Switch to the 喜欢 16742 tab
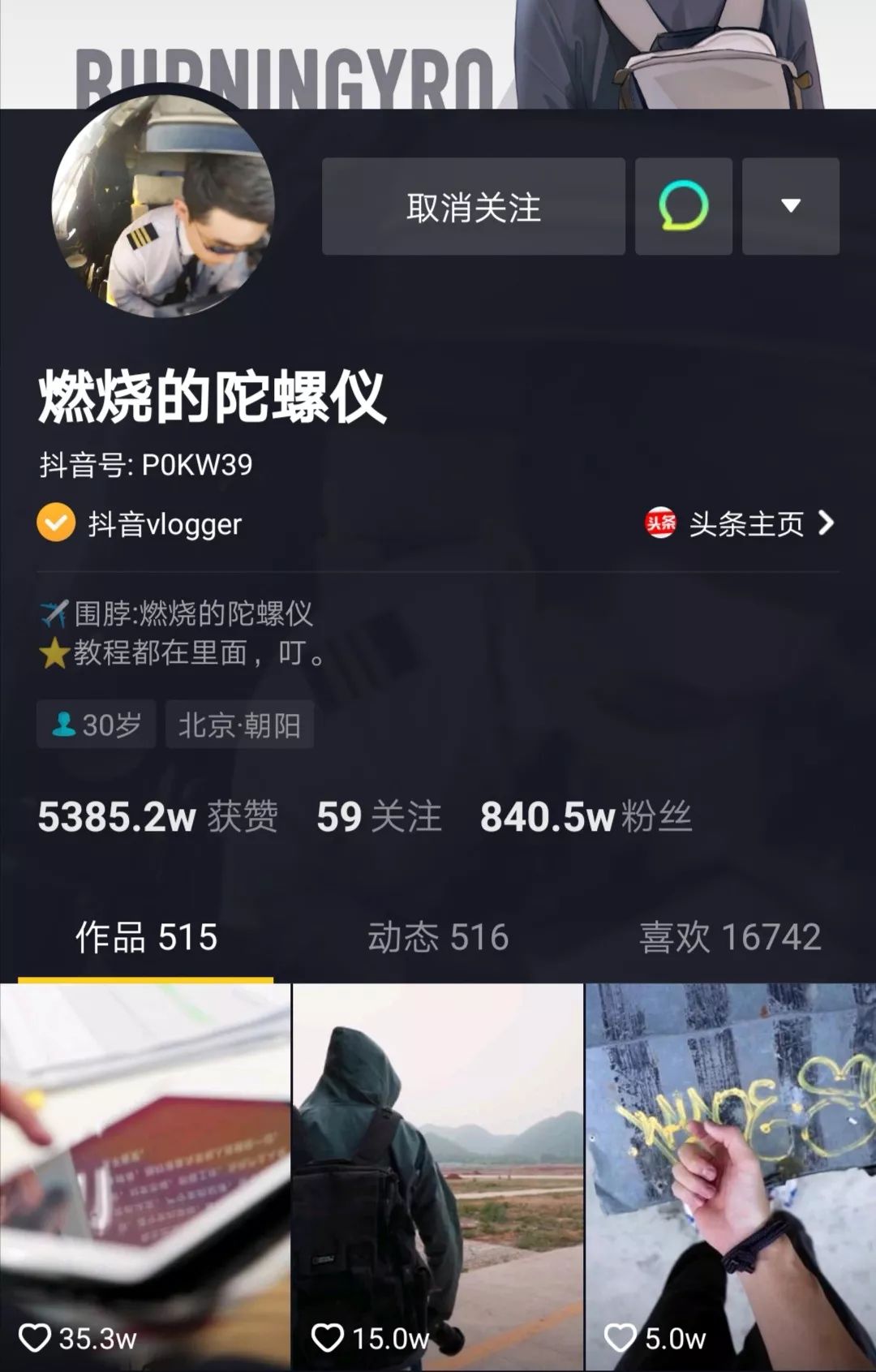Screen dimensions: 876x1372 coord(730,938)
